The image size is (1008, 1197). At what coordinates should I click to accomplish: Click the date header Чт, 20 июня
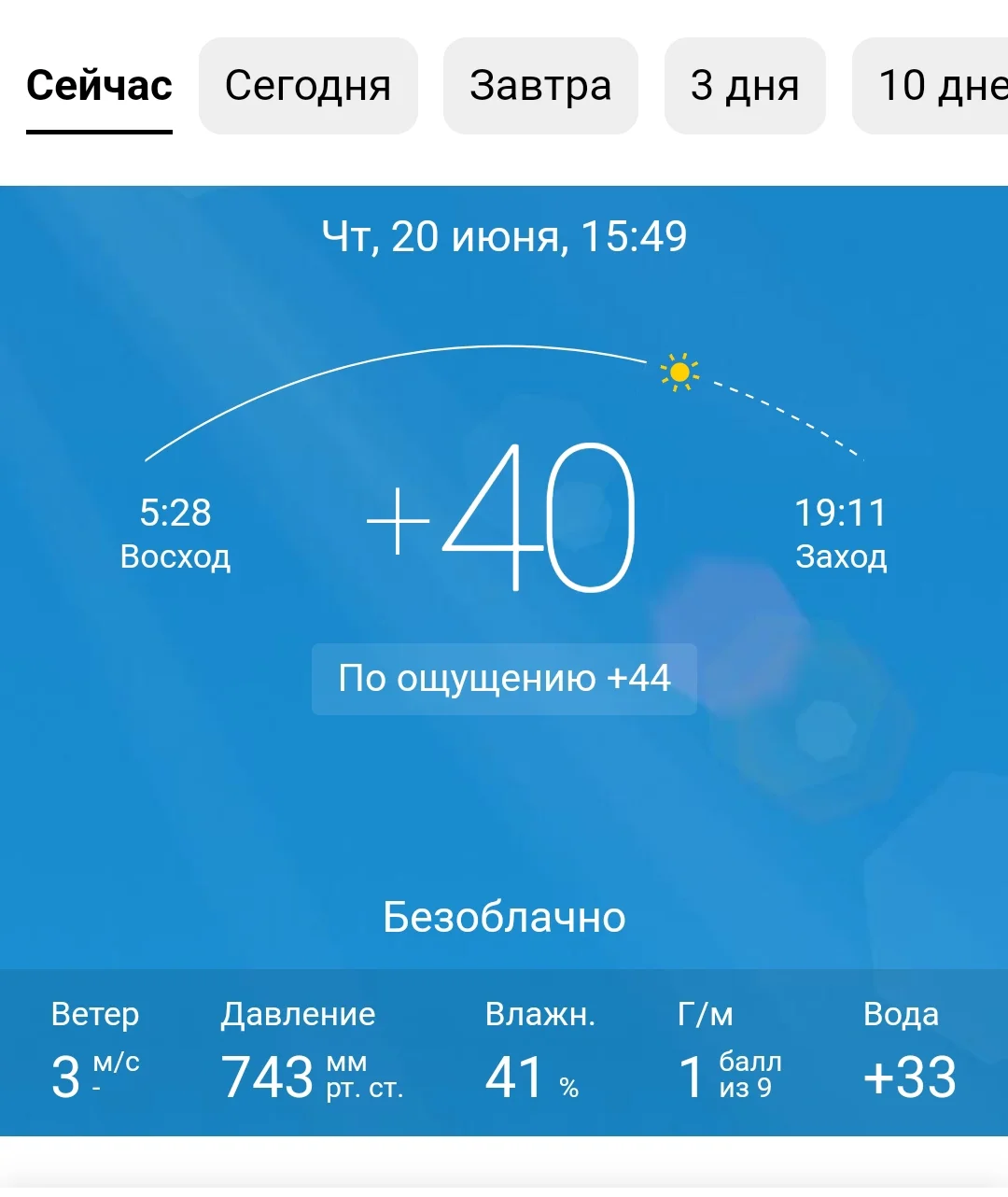(504, 236)
